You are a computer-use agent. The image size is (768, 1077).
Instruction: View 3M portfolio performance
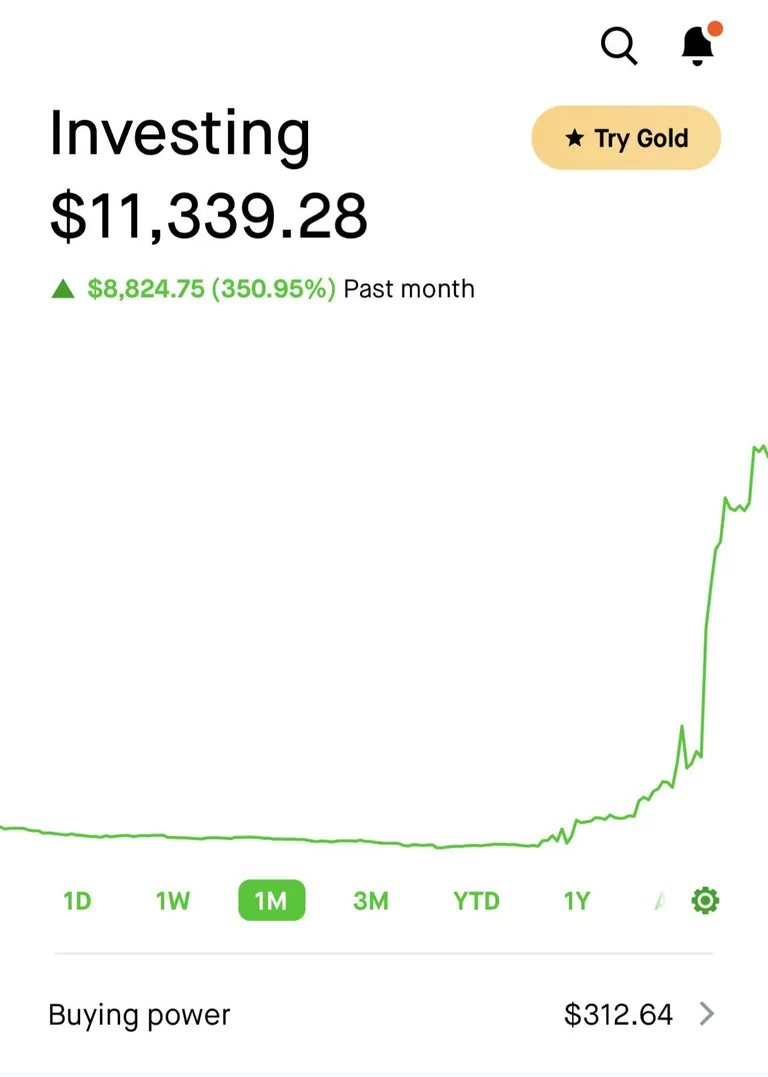point(371,900)
